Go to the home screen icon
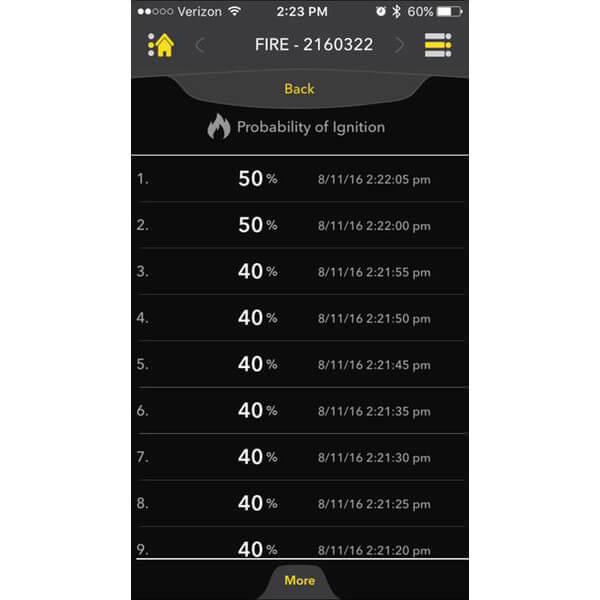600x600 pixels. (160, 45)
